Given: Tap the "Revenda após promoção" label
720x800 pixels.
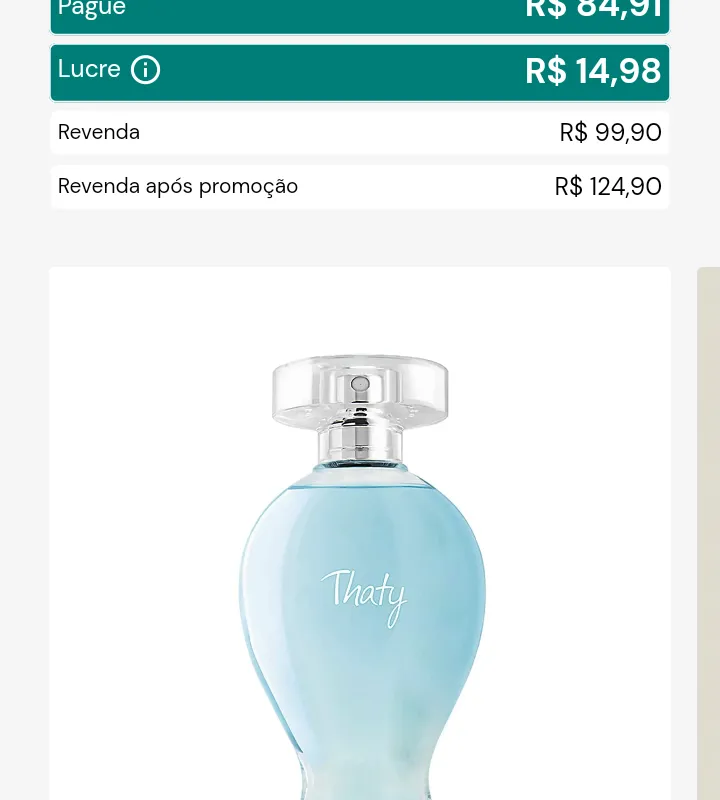Looking at the screenshot, I should point(178,186).
